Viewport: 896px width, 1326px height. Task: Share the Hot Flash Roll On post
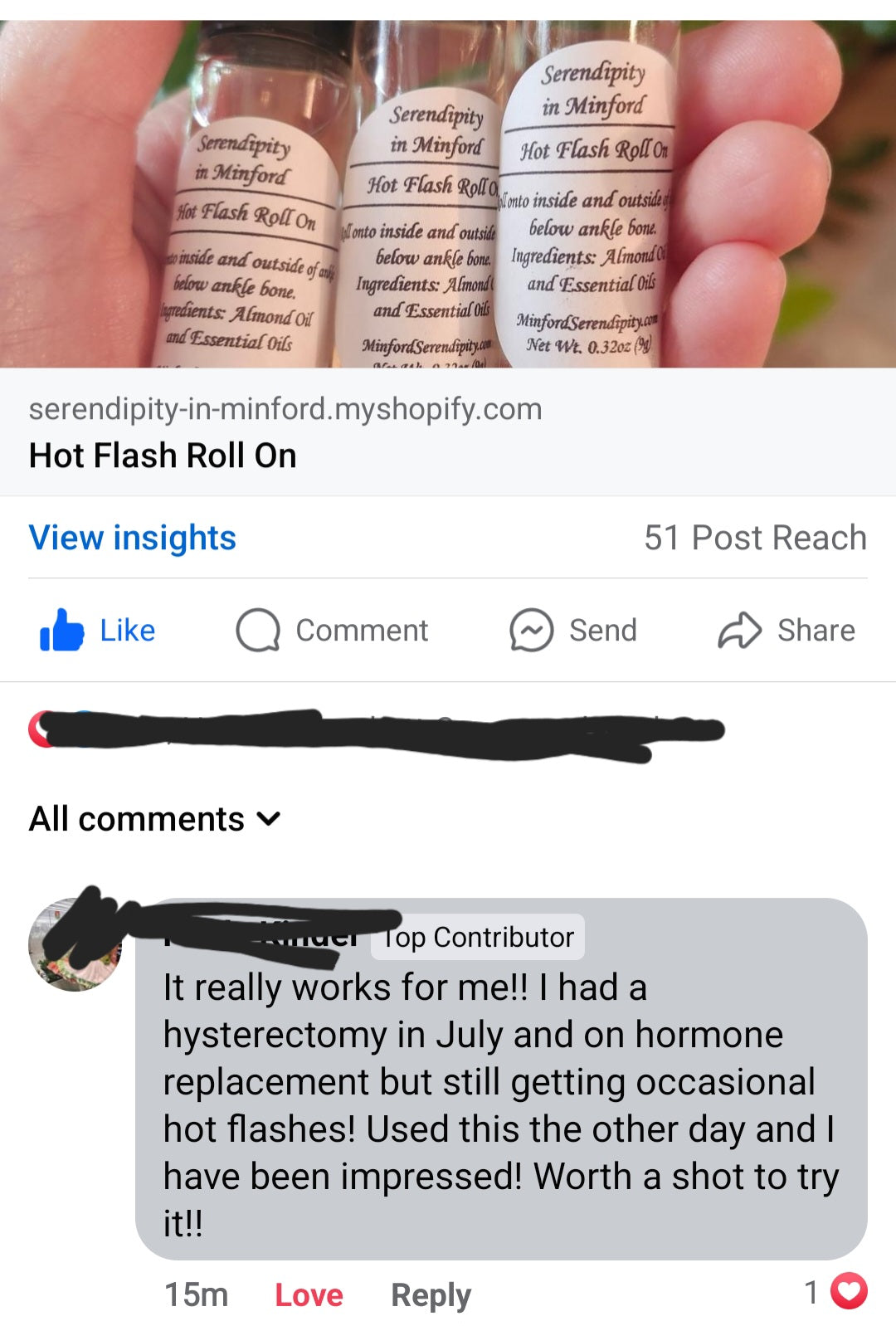click(786, 631)
